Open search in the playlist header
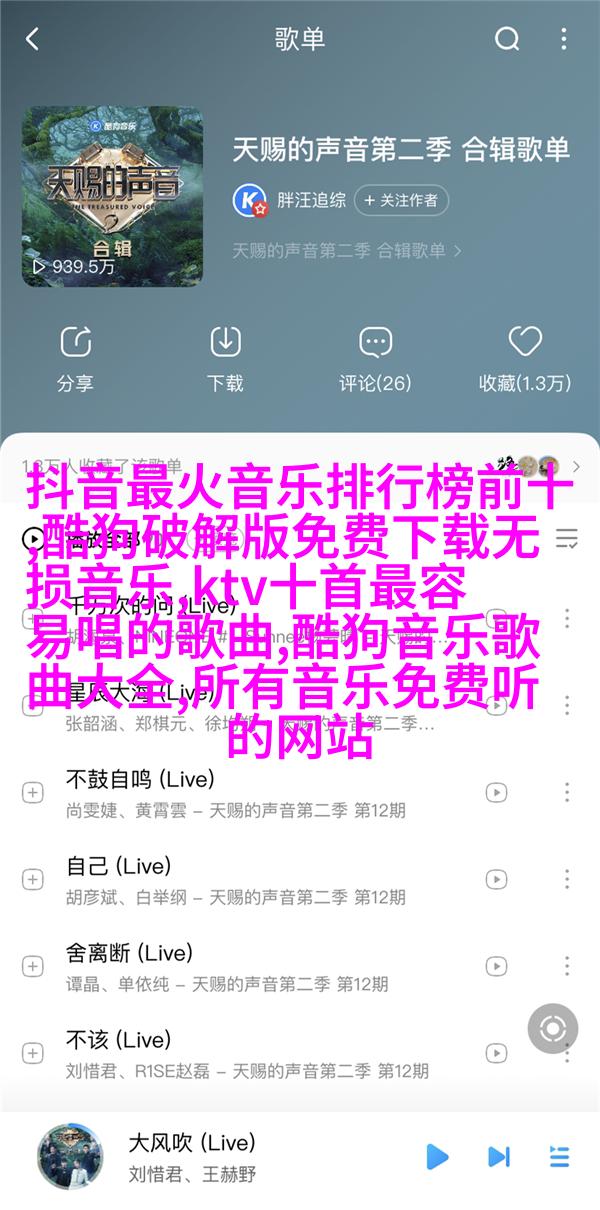 (507, 39)
